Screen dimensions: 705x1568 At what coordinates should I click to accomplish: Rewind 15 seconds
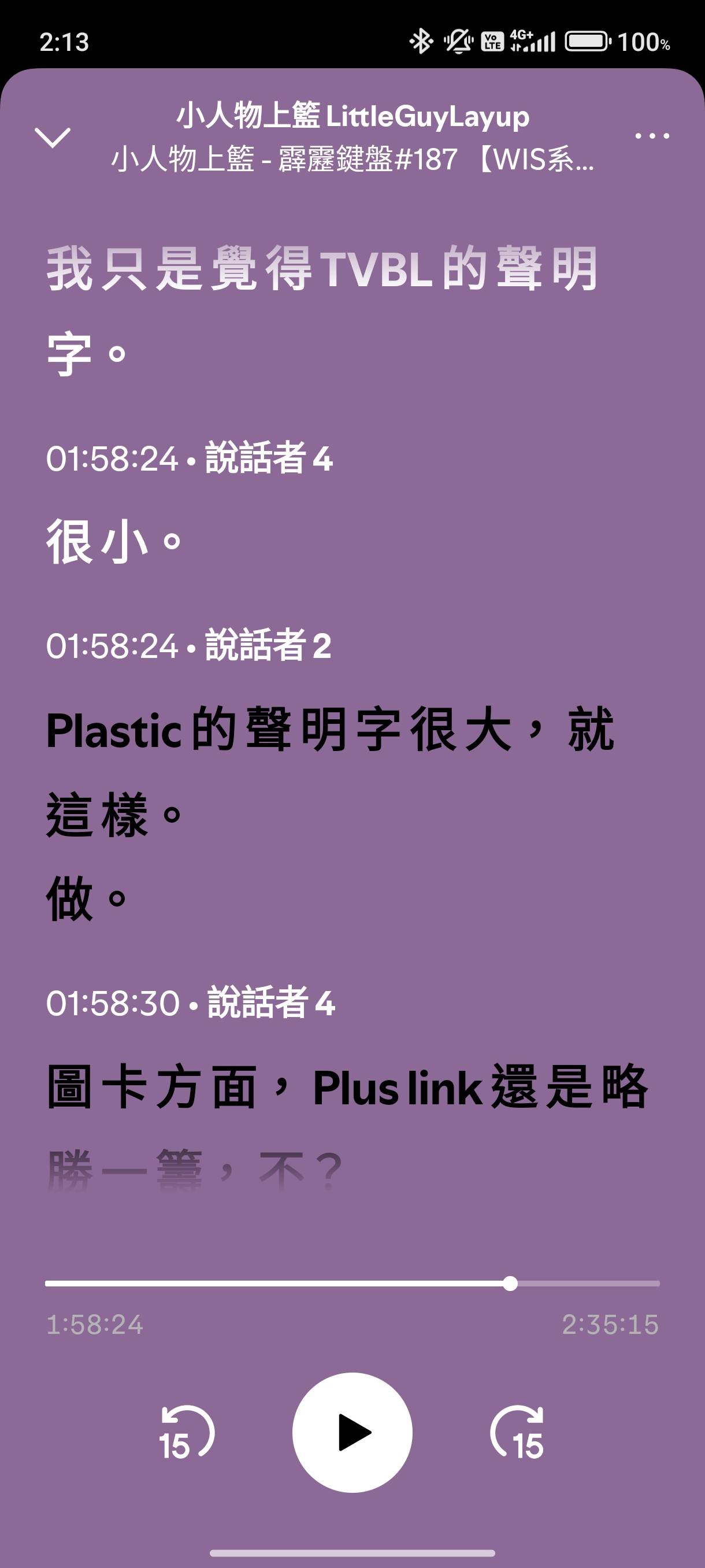[x=186, y=1433]
